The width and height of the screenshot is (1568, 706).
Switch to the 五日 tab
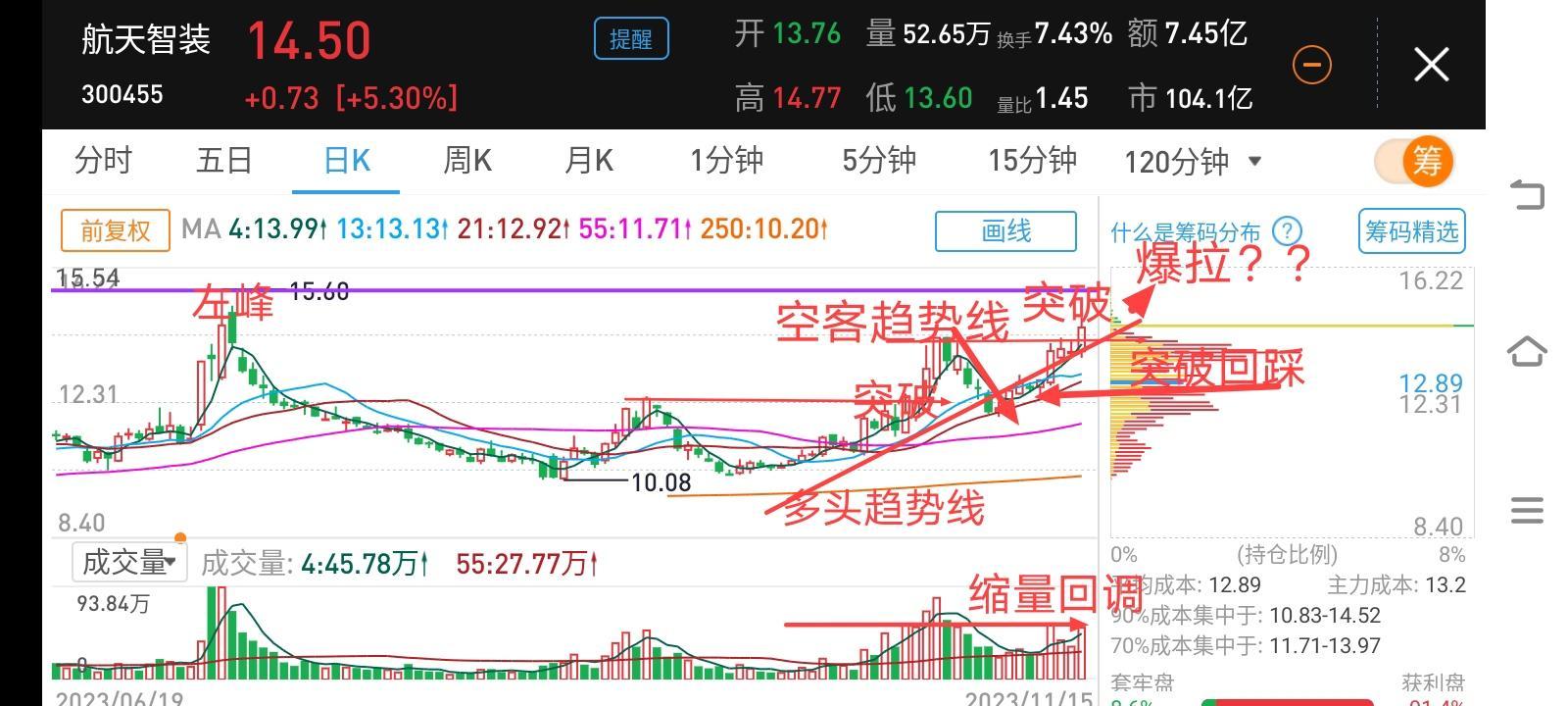(x=223, y=161)
